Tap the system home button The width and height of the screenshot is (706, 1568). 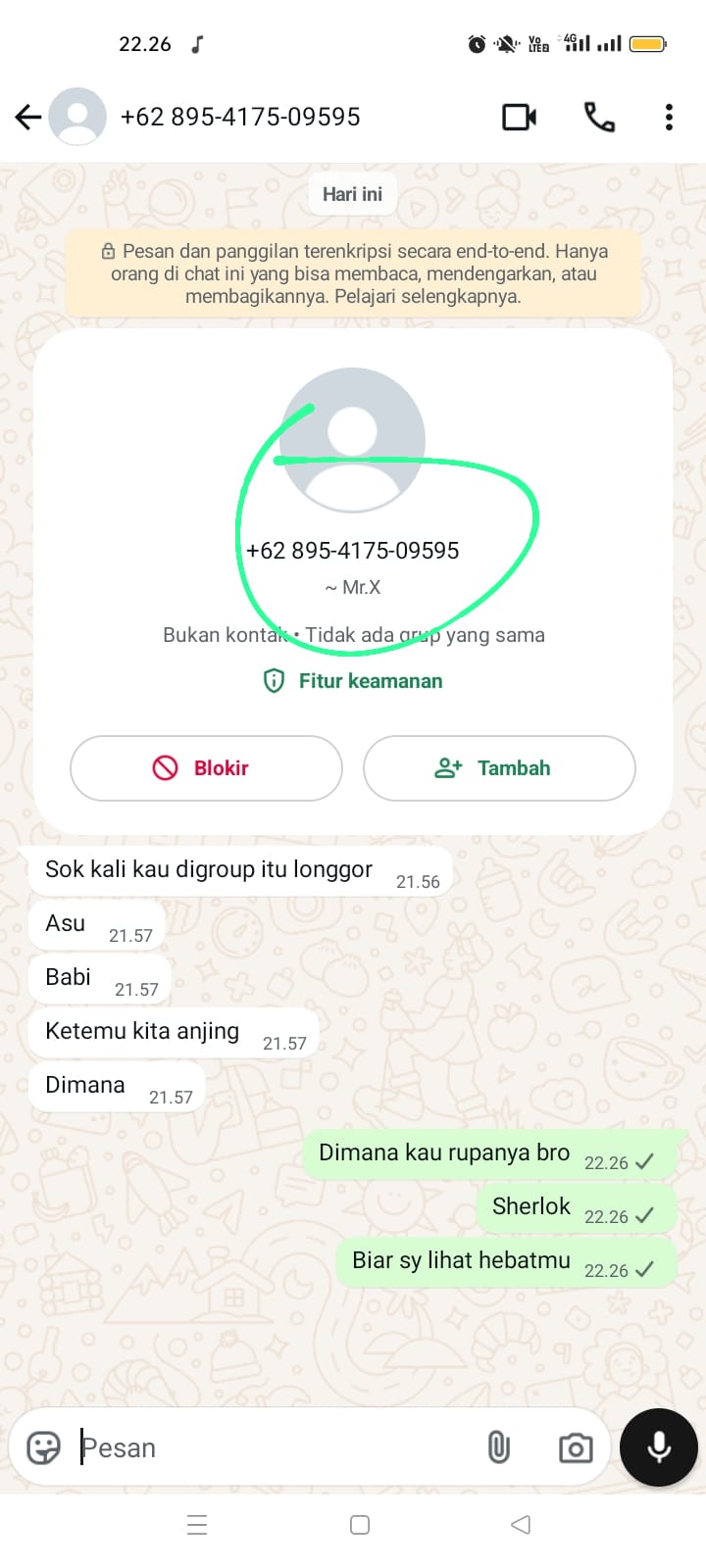pos(360,1525)
